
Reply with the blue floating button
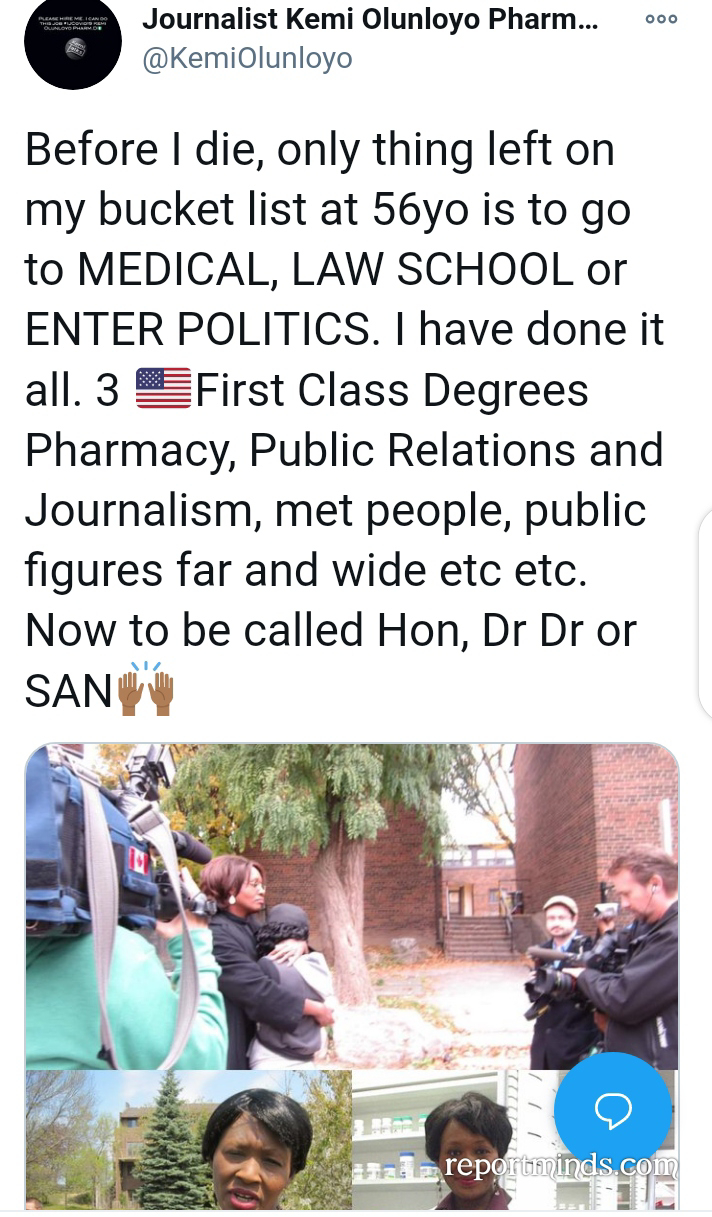click(613, 1110)
